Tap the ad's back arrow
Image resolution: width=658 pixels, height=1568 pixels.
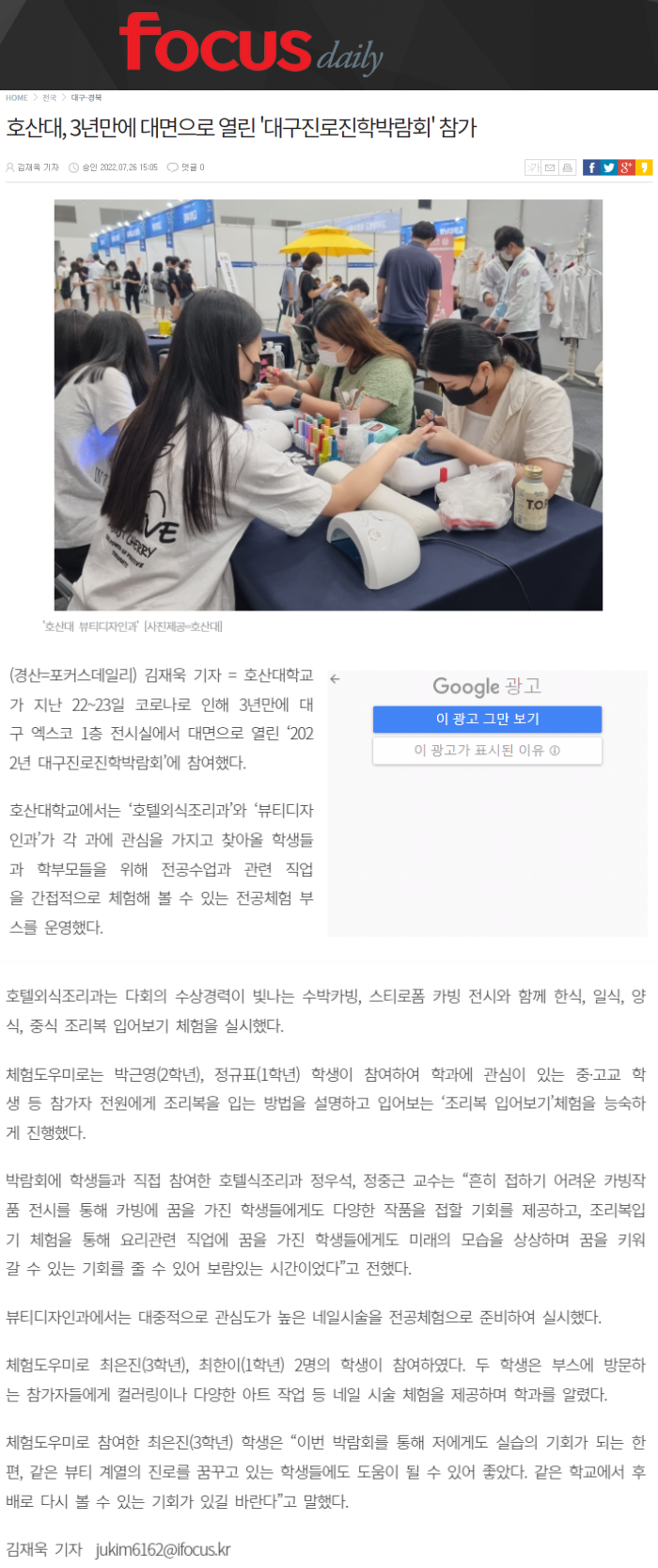(336, 678)
